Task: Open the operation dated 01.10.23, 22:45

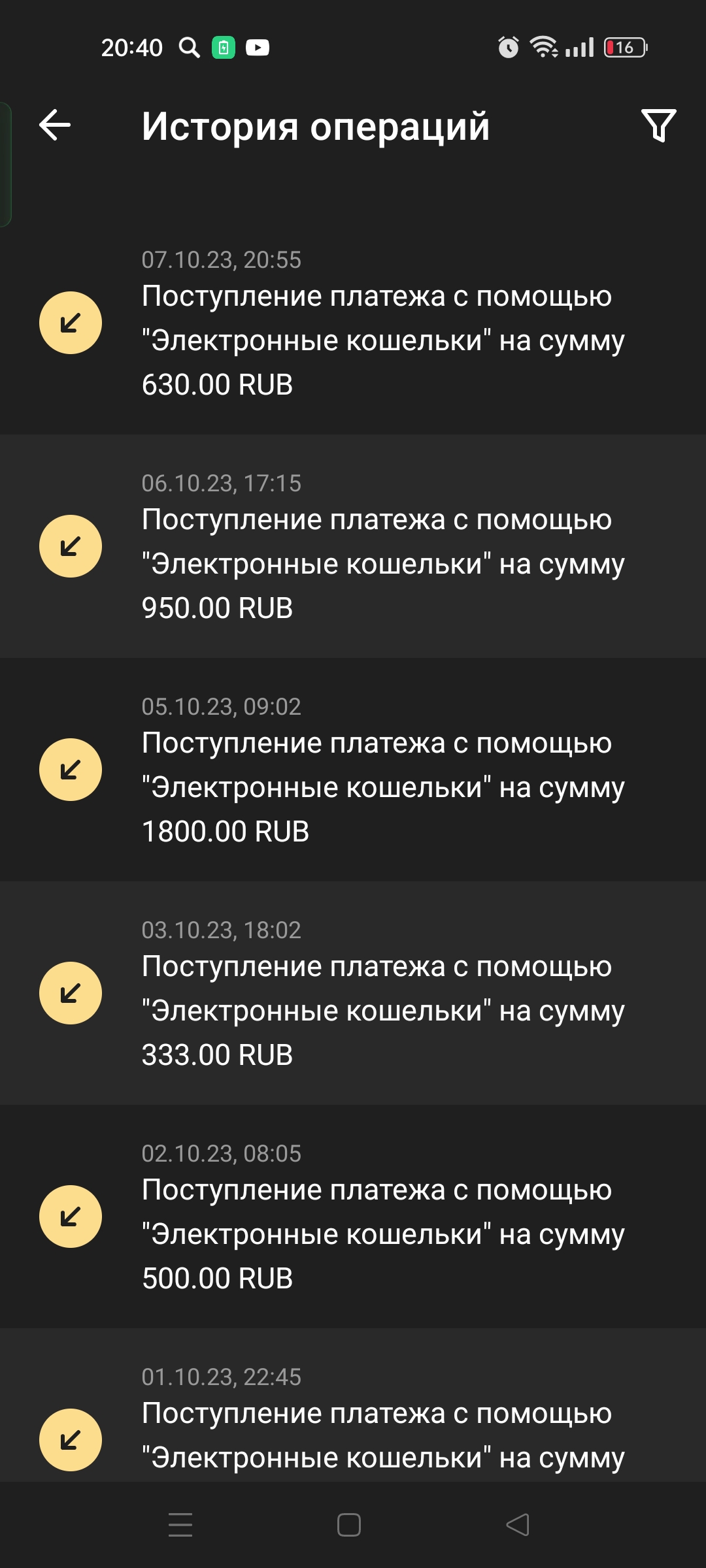Action: [353, 1405]
